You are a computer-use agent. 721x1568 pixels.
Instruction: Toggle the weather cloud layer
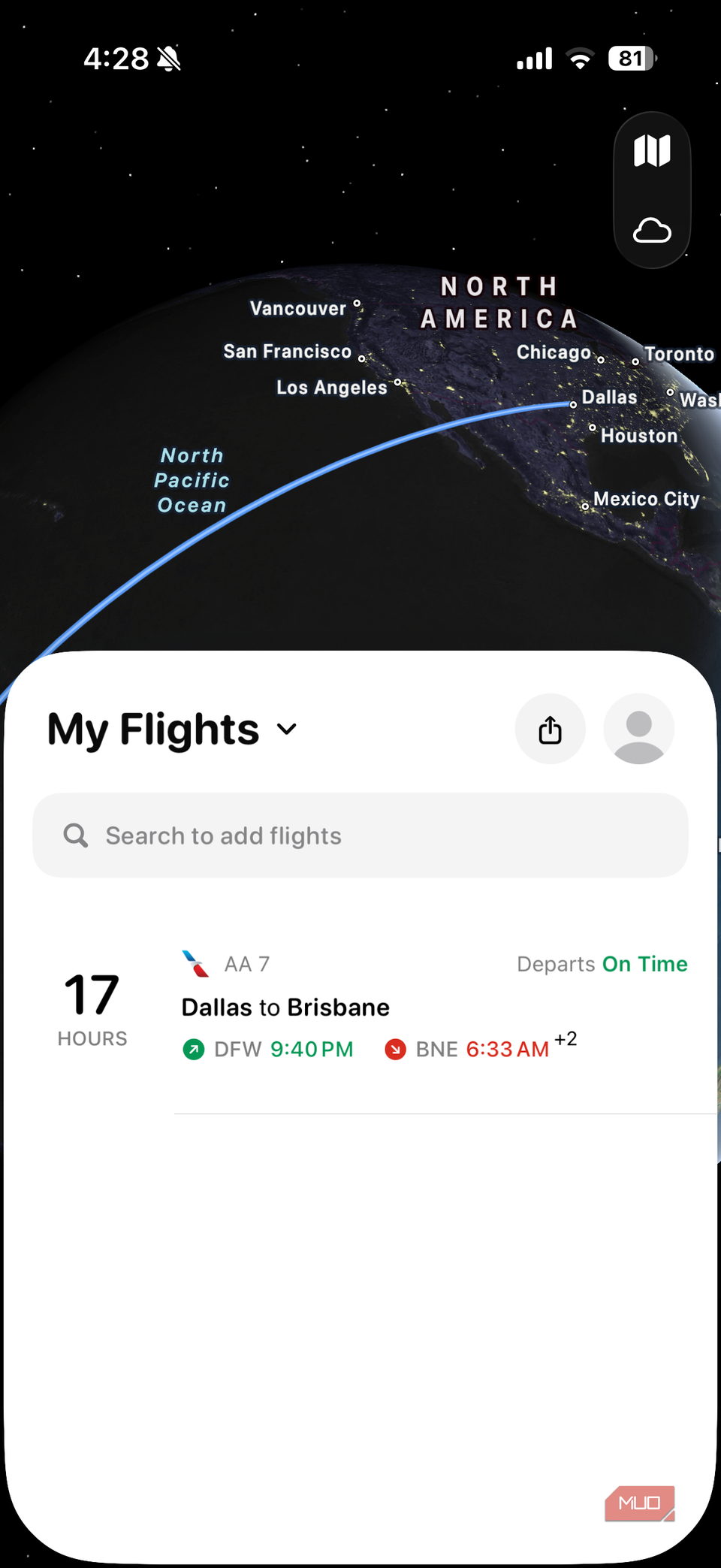[x=651, y=231]
